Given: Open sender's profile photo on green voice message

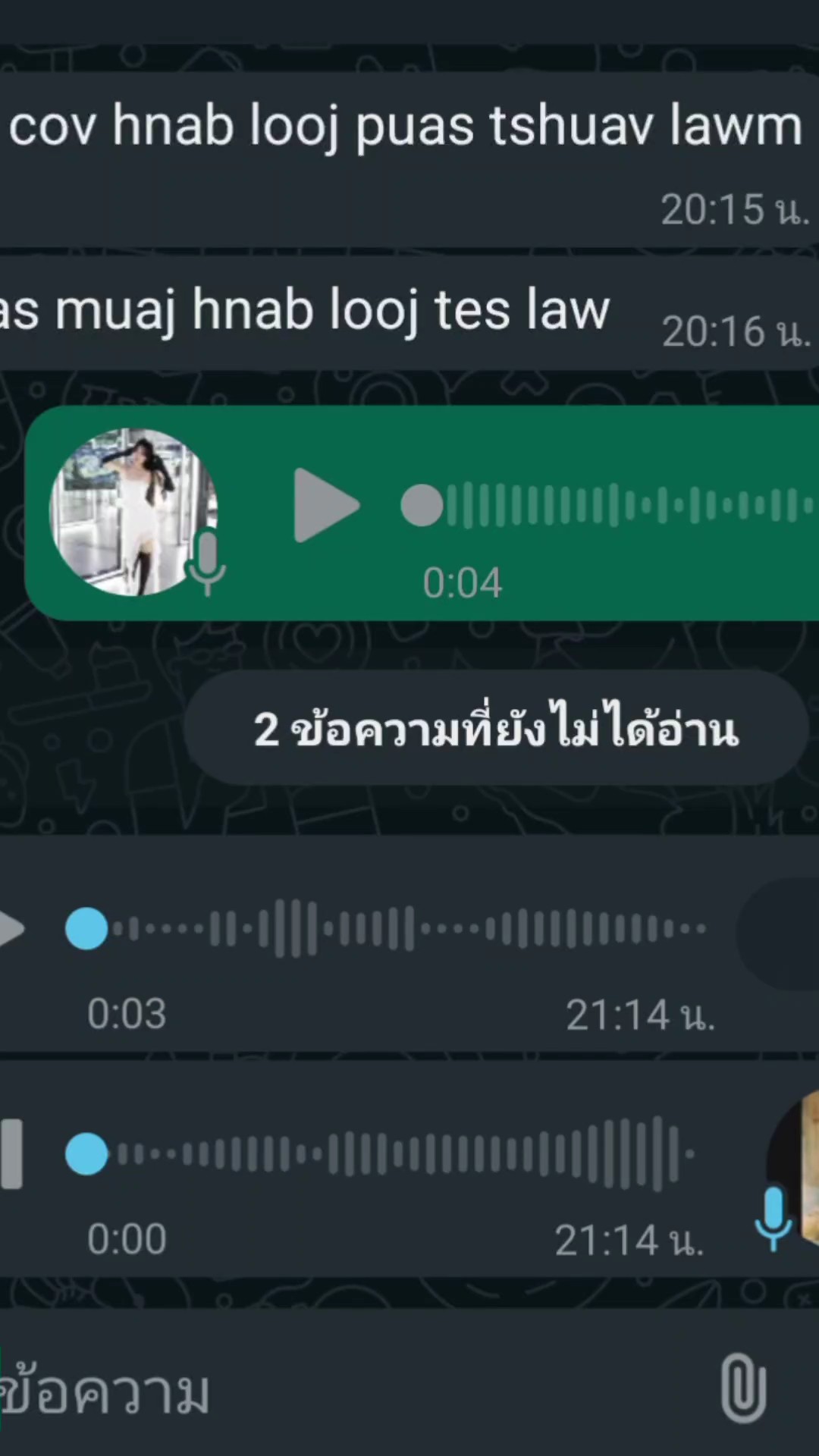Looking at the screenshot, I should (x=133, y=513).
